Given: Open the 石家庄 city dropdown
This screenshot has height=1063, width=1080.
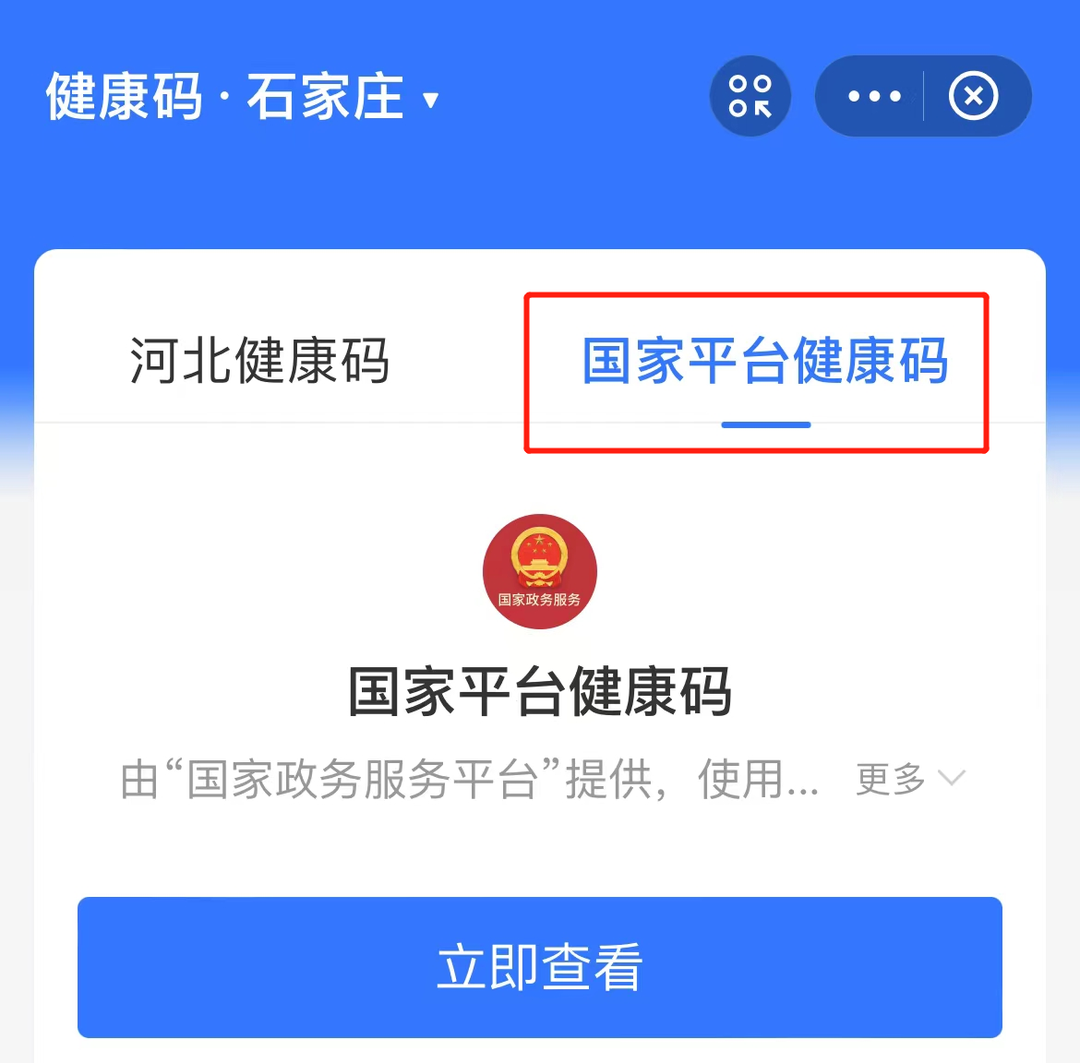Looking at the screenshot, I should coord(342,98).
